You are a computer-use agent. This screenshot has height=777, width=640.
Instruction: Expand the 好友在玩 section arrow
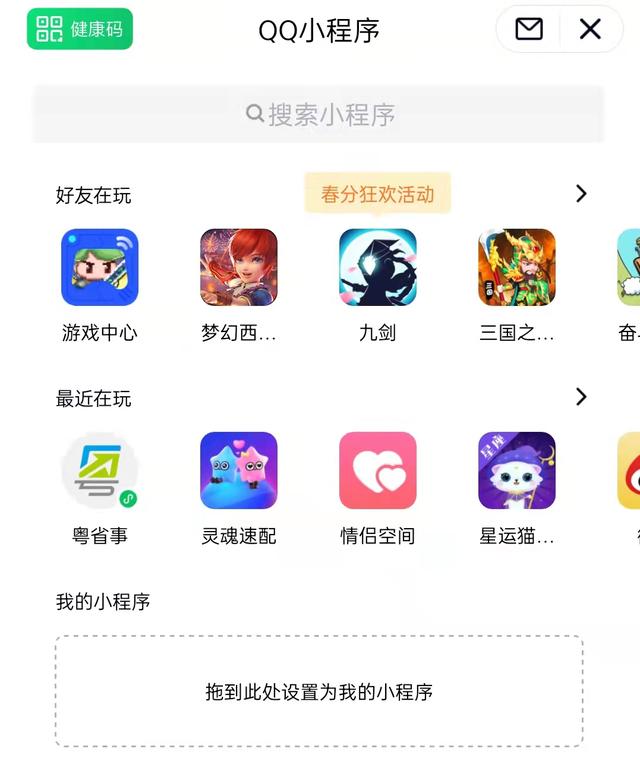coord(581,194)
